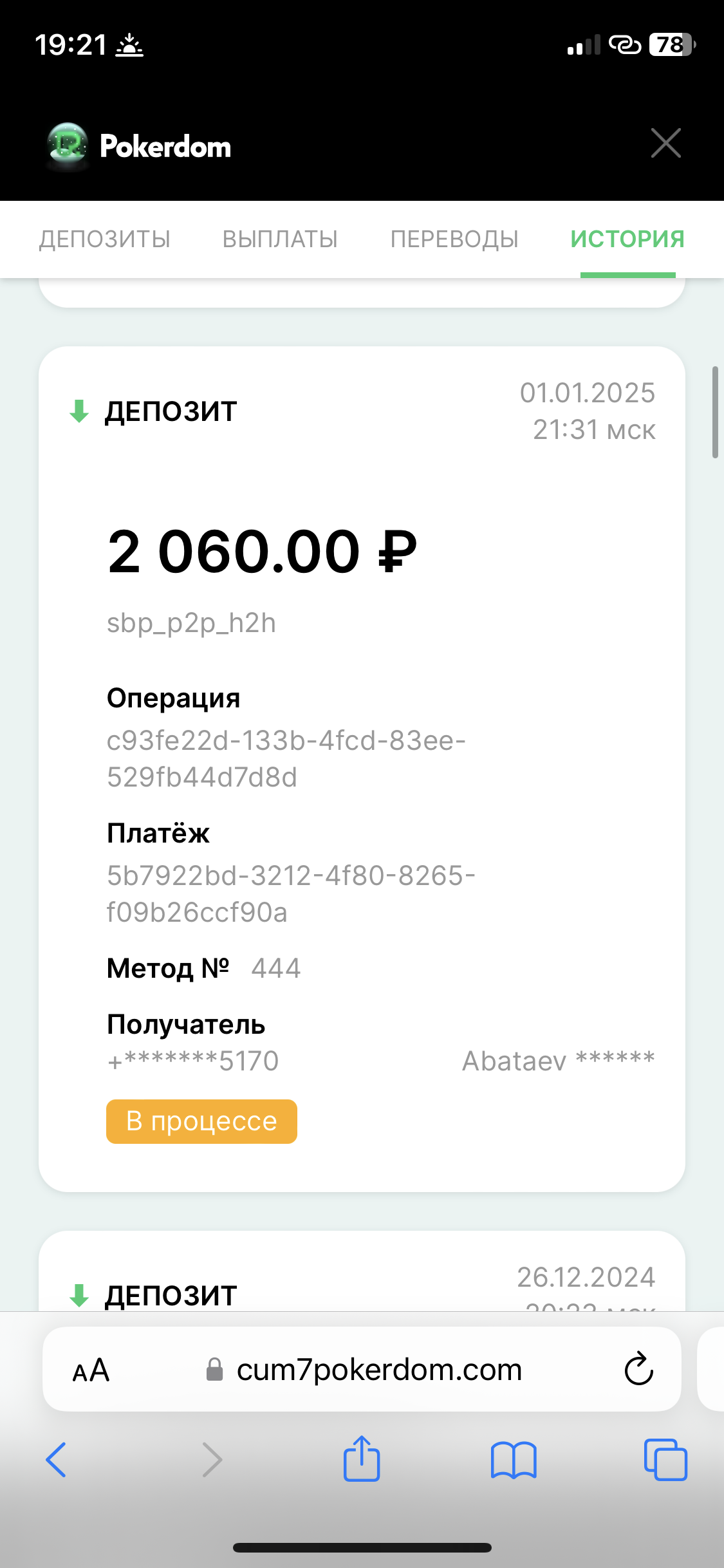Share this page via Safari

tap(362, 1459)
